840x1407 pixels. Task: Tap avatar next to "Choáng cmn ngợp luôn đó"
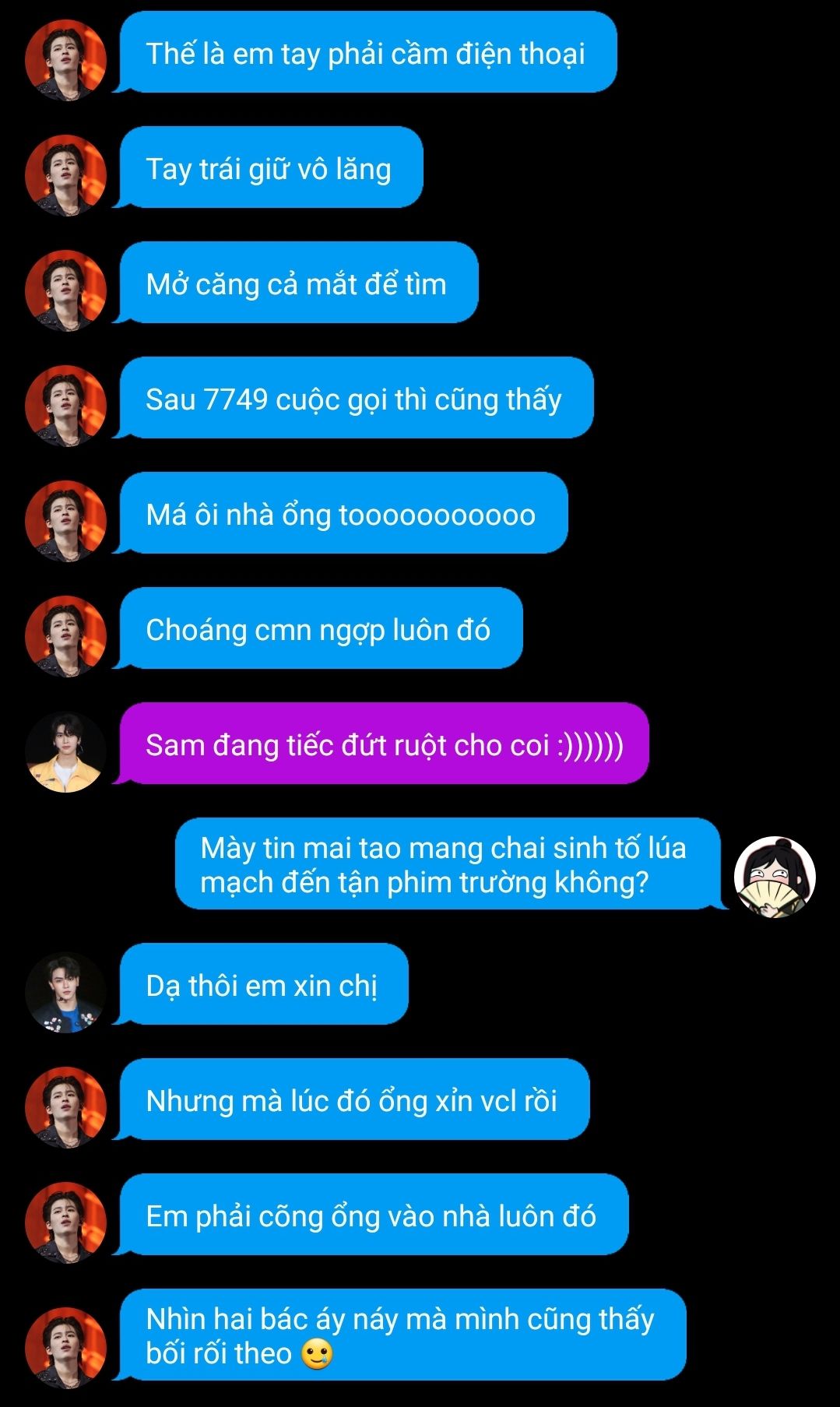tap(65, 636)
